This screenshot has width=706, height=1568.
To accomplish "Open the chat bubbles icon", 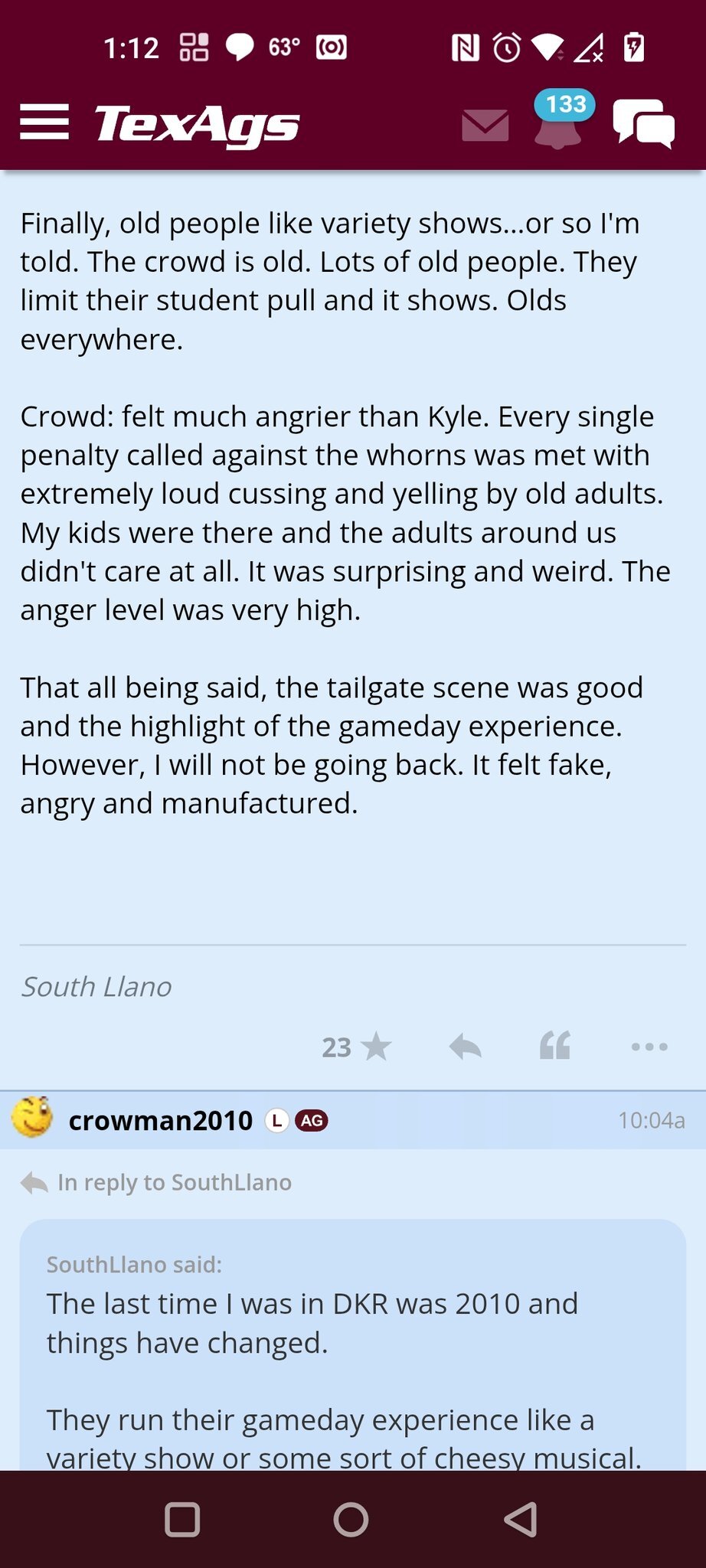I will 643,125.
